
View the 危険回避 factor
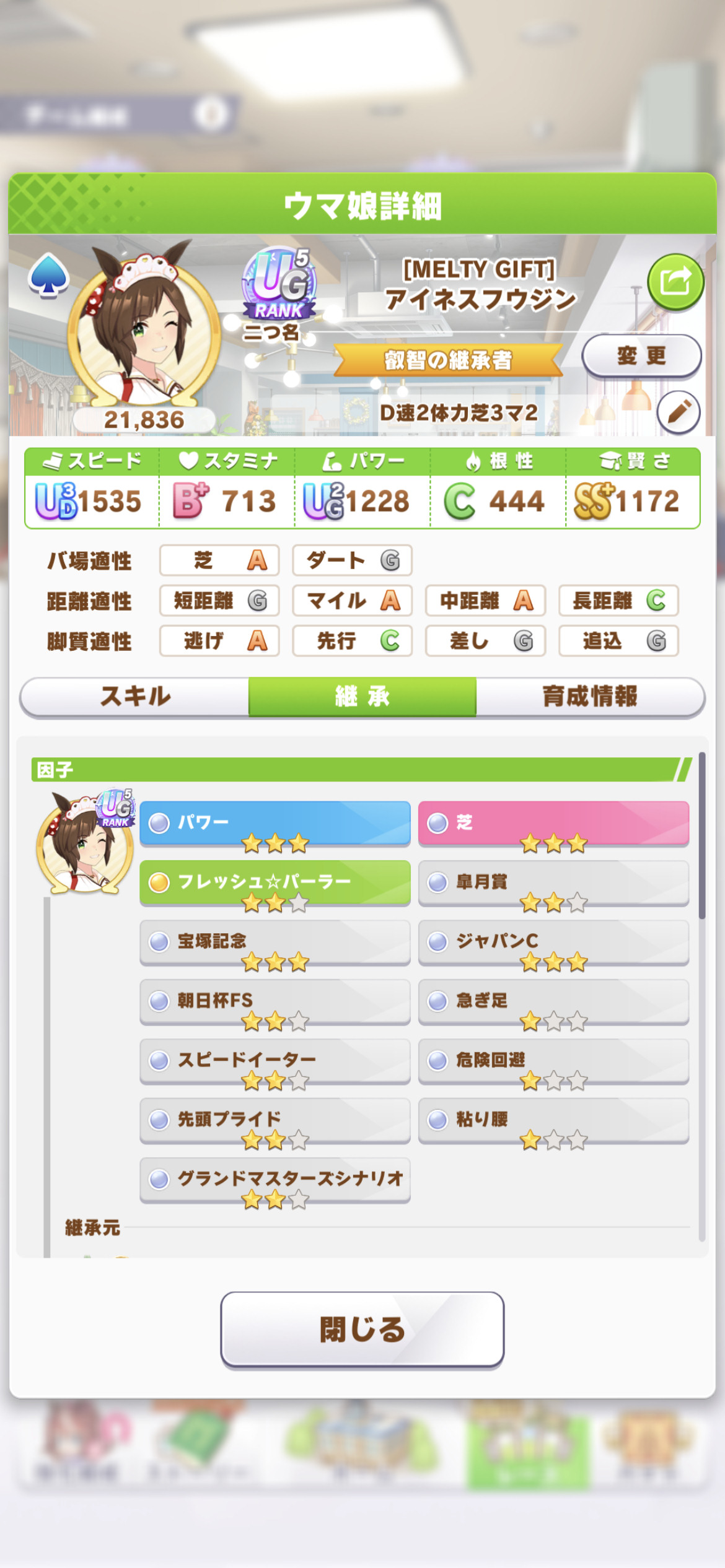553,1061
